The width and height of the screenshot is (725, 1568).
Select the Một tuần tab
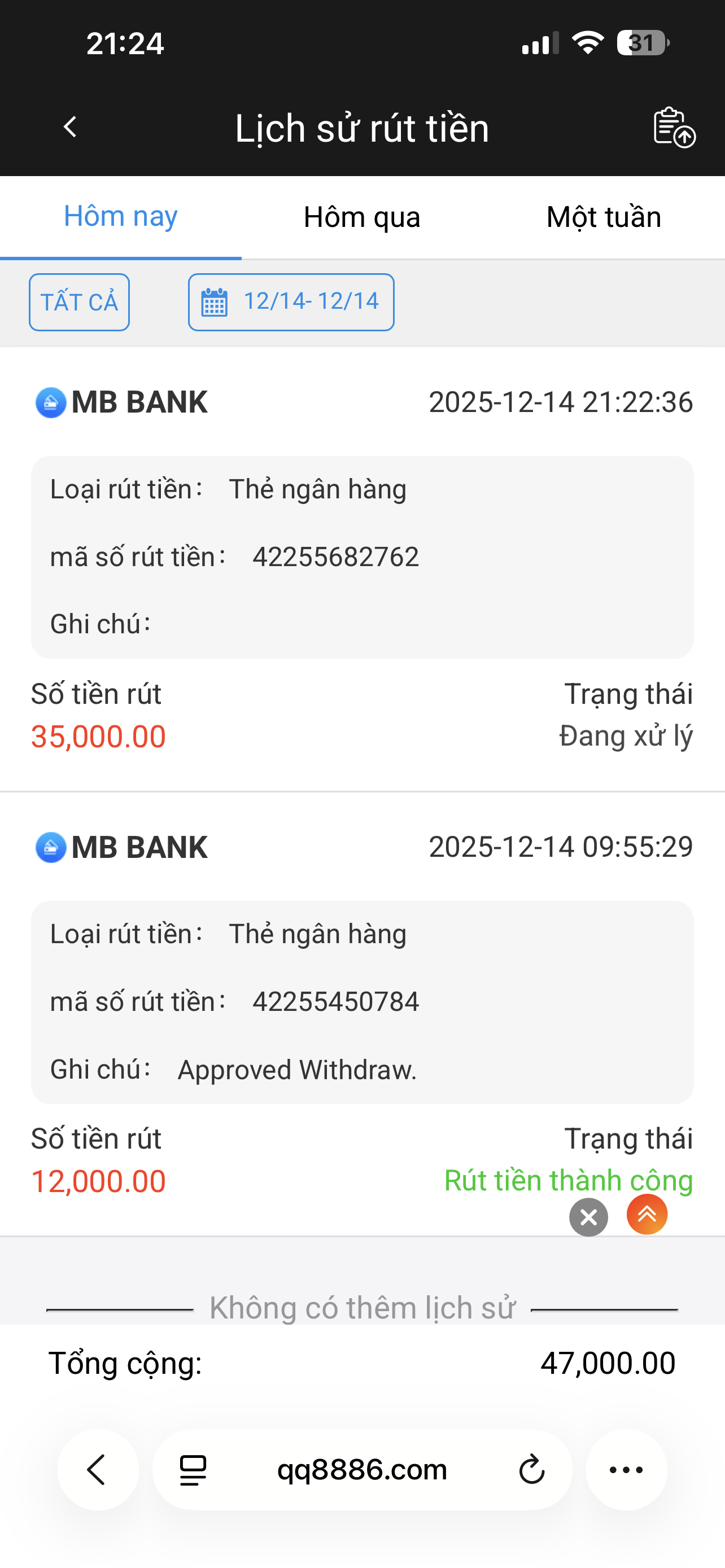pyautogui.click(x=603, y=217)
